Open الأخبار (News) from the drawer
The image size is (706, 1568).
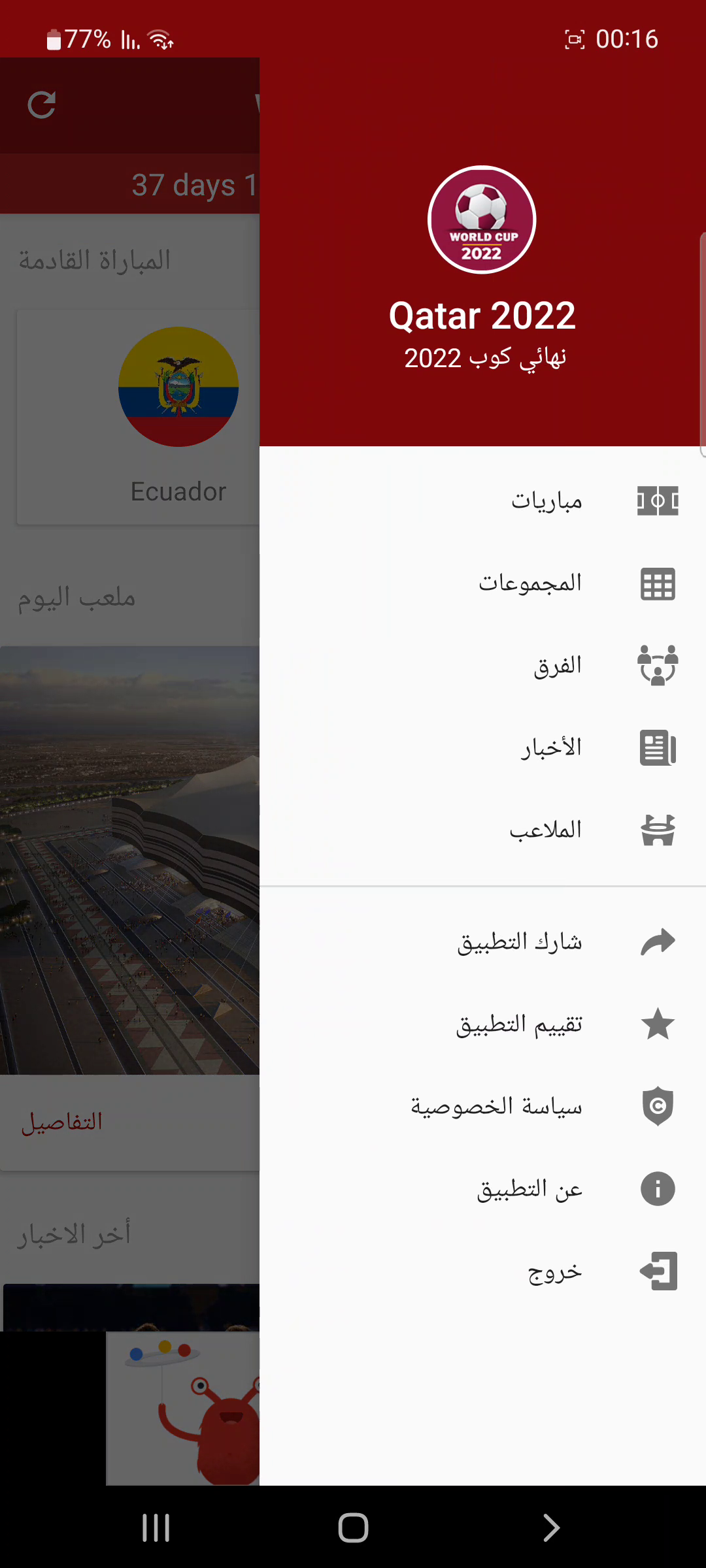click(x=551, y=748)
